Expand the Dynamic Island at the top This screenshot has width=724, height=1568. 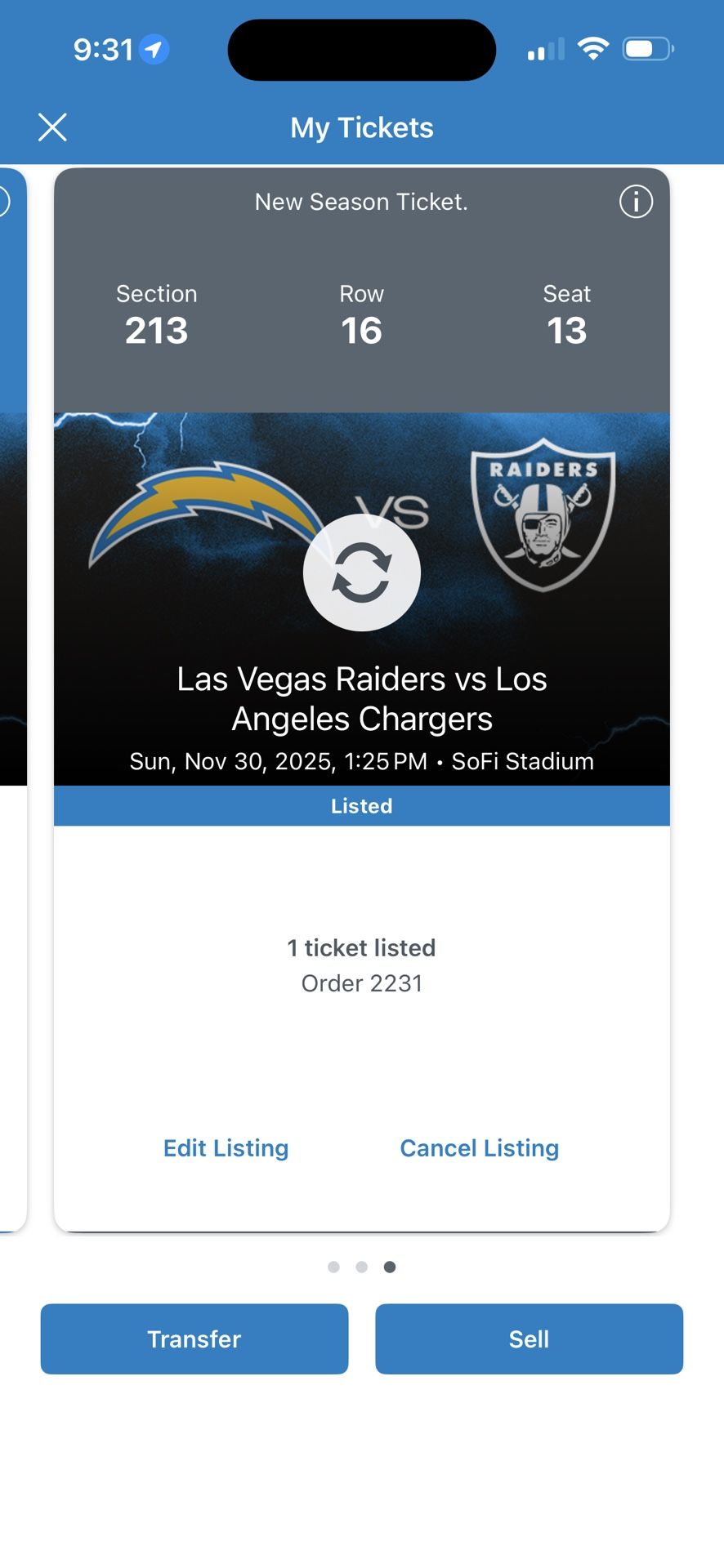click(x=361, y=49)
